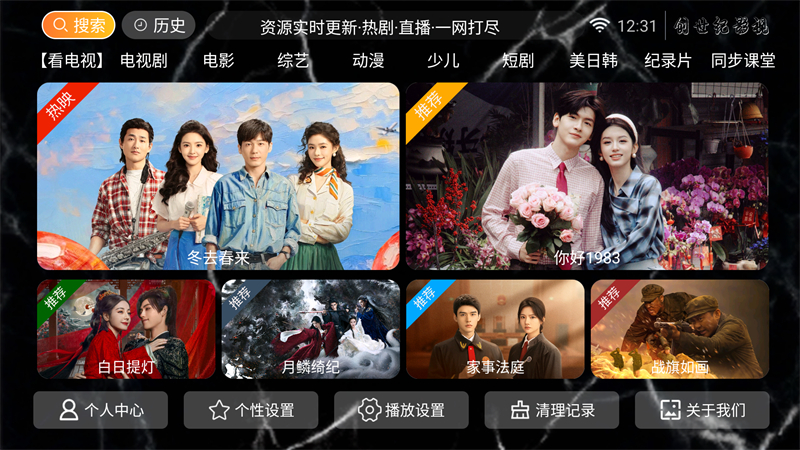Open the 冬去春来 featured poster
This screenshot has width=800, height=450.
218,176
